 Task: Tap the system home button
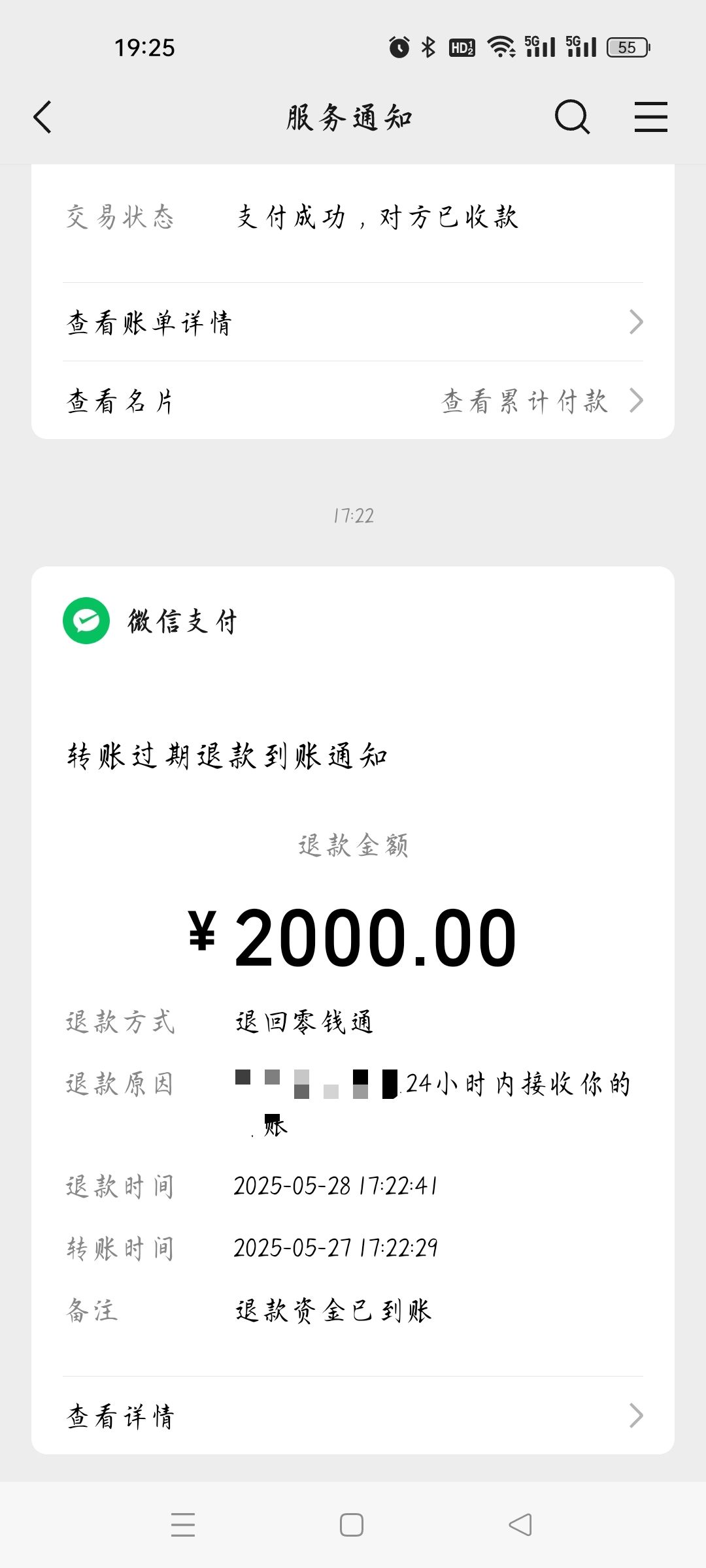[x=352, y=1525]
